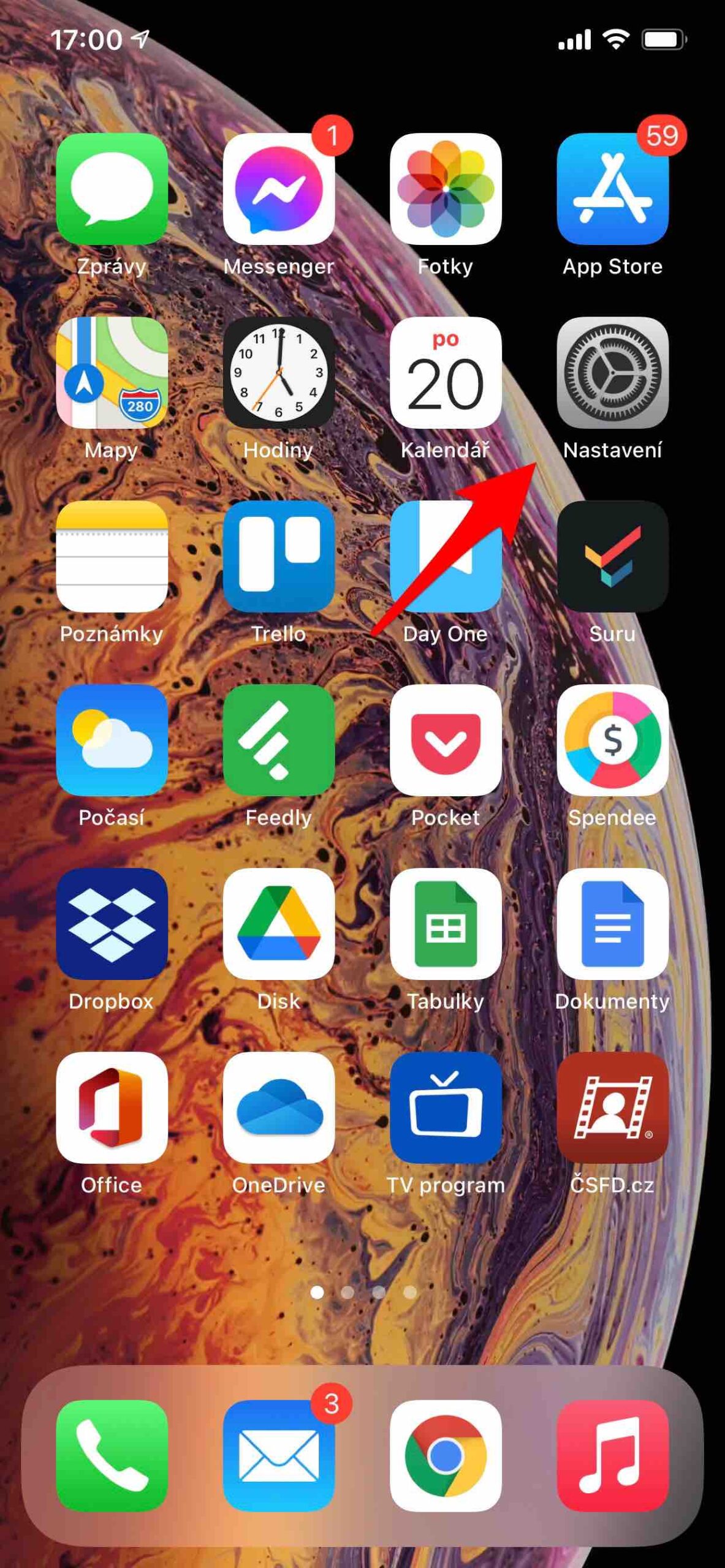Open Google Drive (Disk)
This screenshot has width=725, height=1568.
(x=279, y=926)
